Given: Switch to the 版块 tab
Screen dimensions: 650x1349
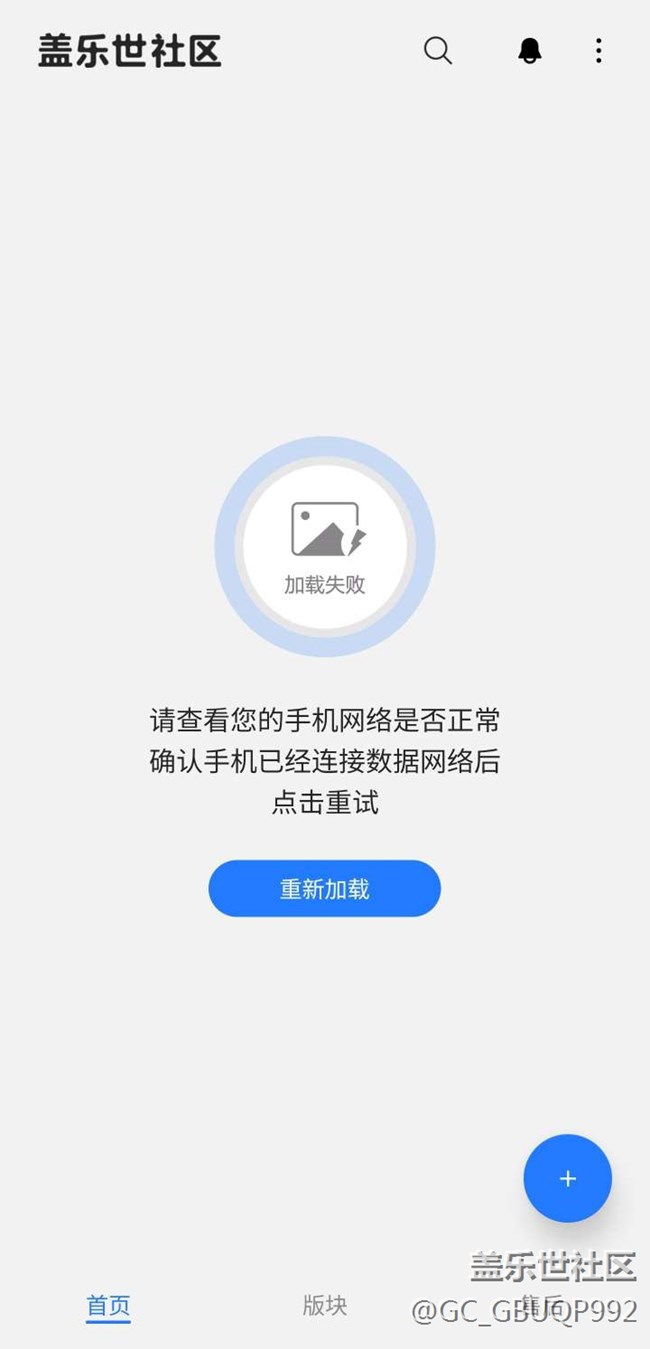Looking at the screenshot, I should pos(325,1305).
